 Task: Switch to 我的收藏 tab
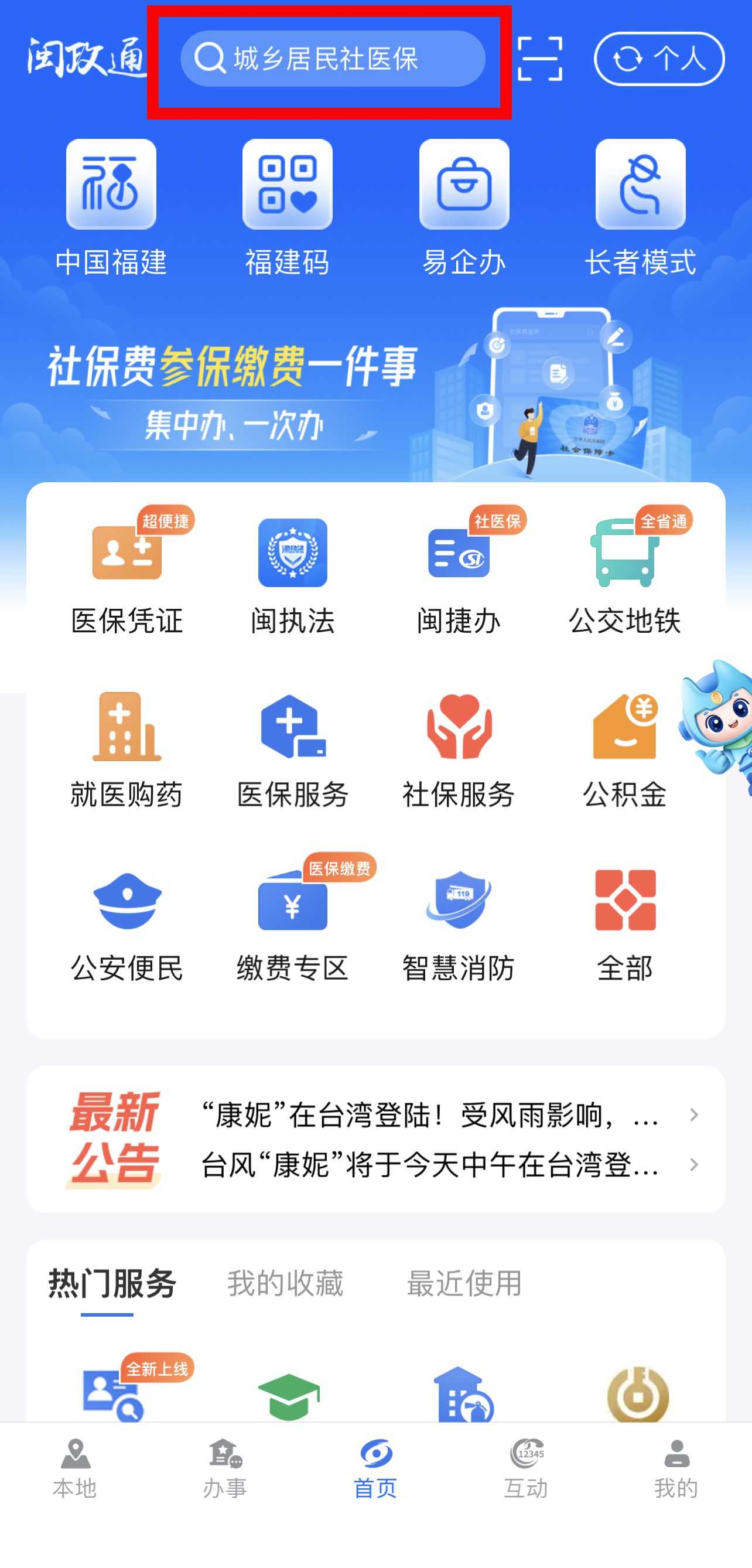pos(285,1283)
